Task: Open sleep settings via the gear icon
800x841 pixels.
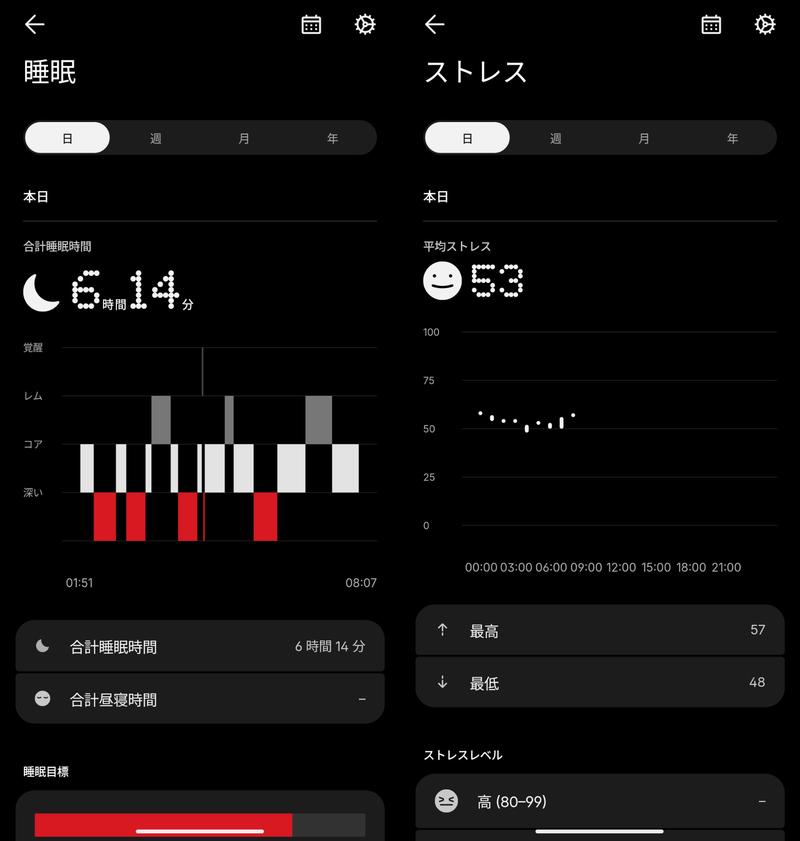Action: (x=363, y=24)
